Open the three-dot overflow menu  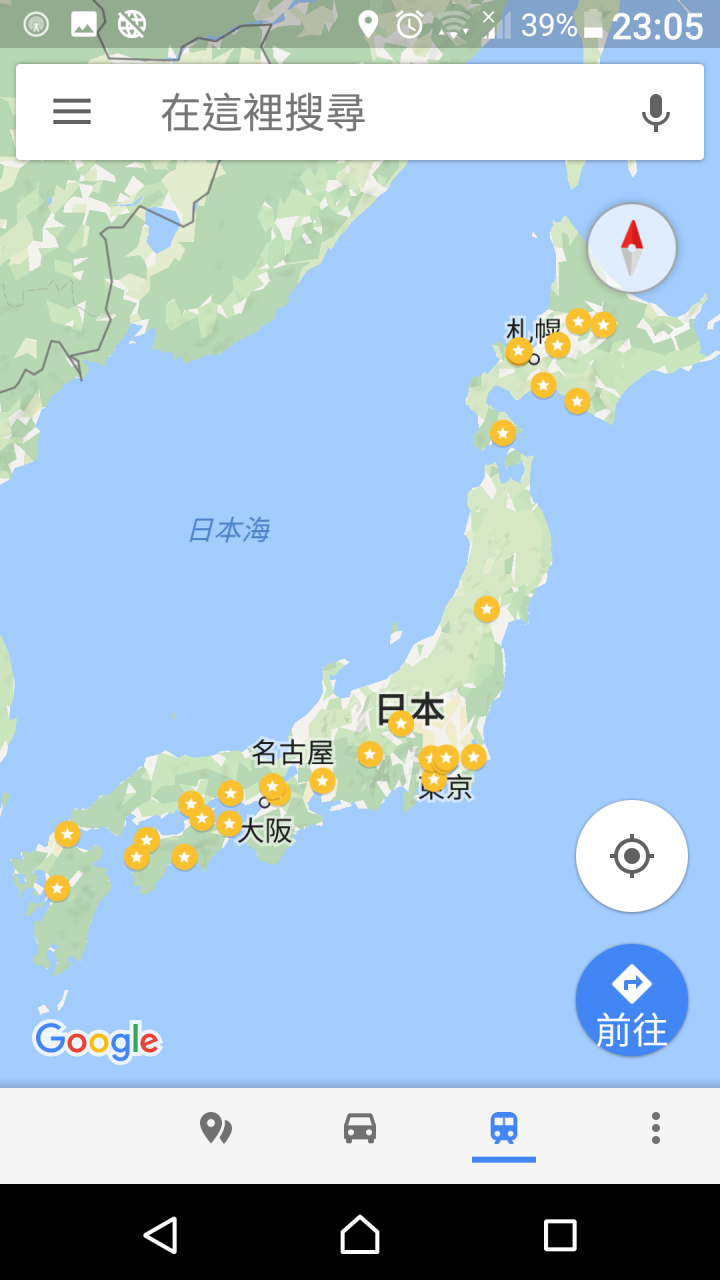(655, 1128)
